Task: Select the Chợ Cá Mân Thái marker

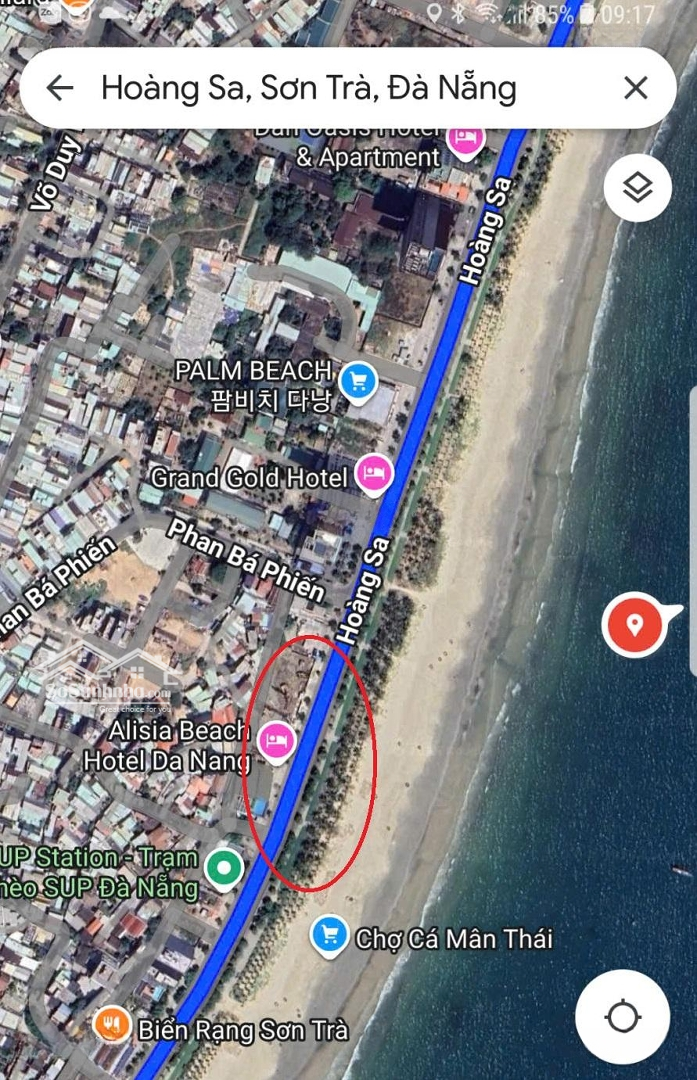Action: [329, 936]
